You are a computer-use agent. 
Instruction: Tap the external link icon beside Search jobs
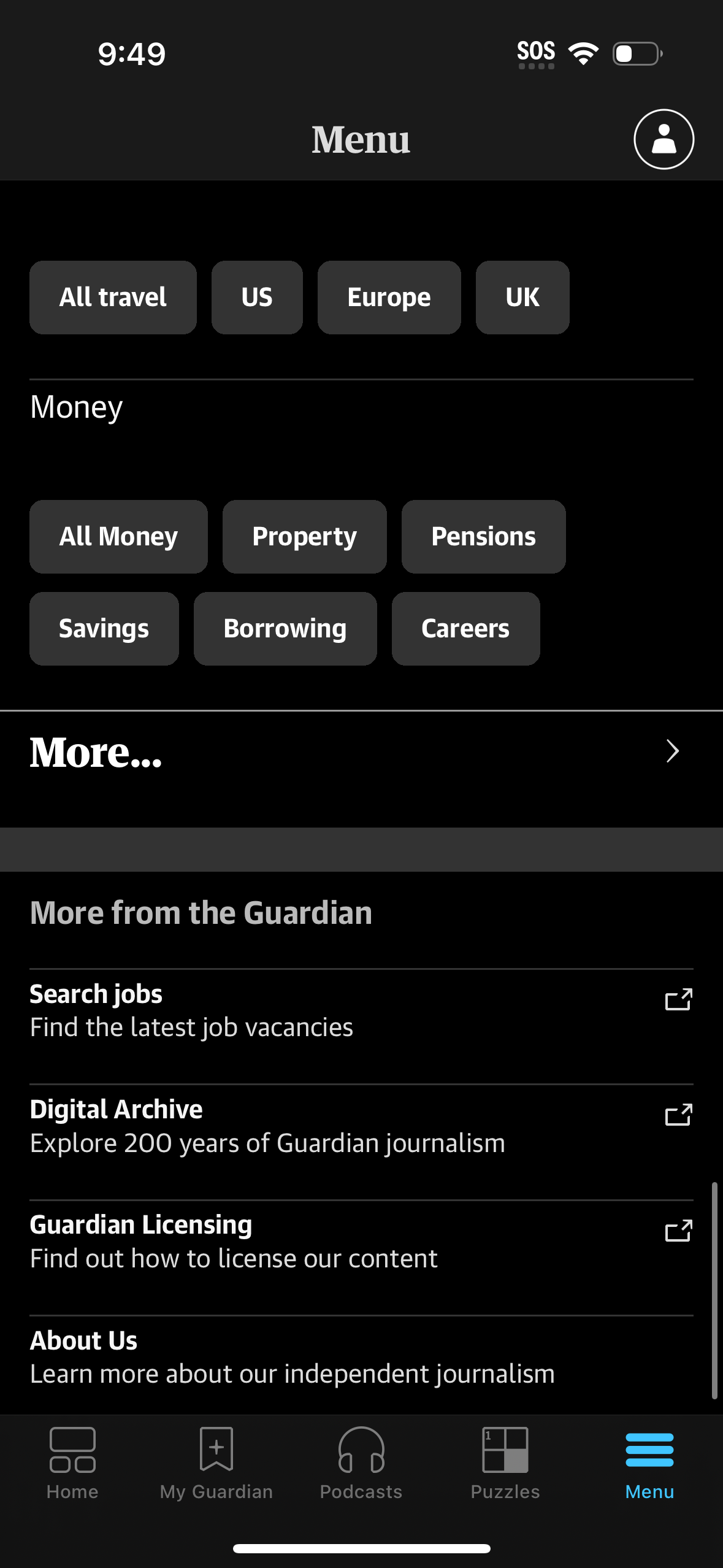tap(677, 999)
